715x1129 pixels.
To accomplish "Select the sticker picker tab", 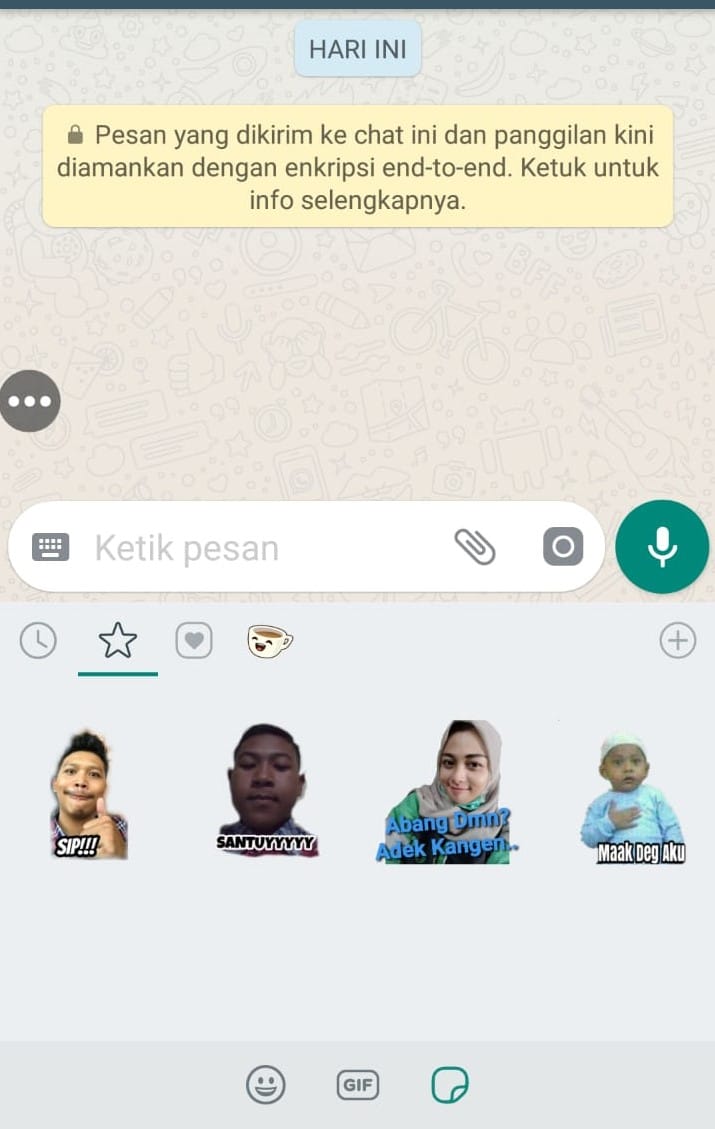I will 450,1084.
